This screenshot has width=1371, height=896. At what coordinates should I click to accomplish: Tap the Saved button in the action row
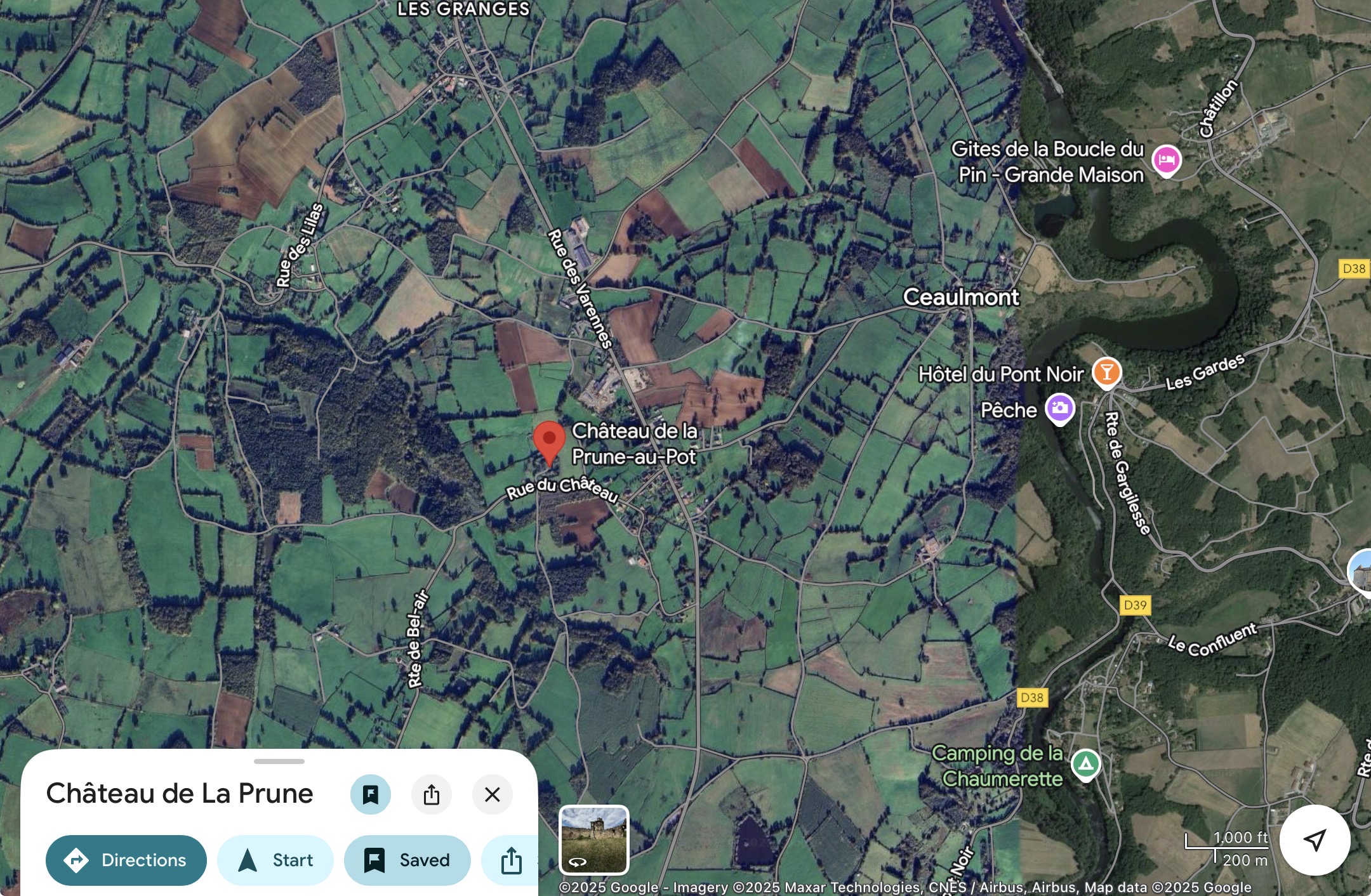(x=407, y=860)
